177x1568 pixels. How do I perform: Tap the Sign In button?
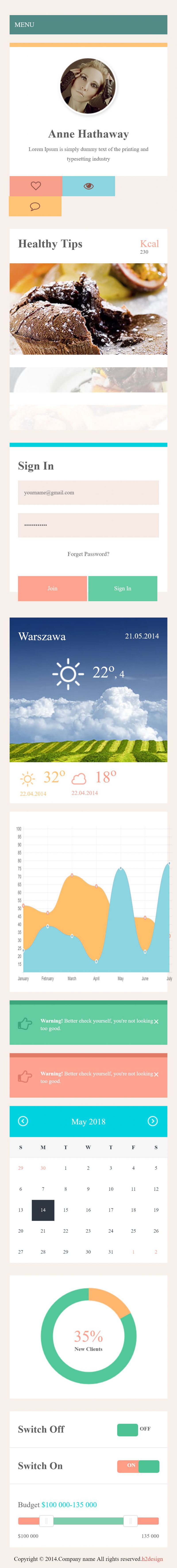click(x=122, y=588)
